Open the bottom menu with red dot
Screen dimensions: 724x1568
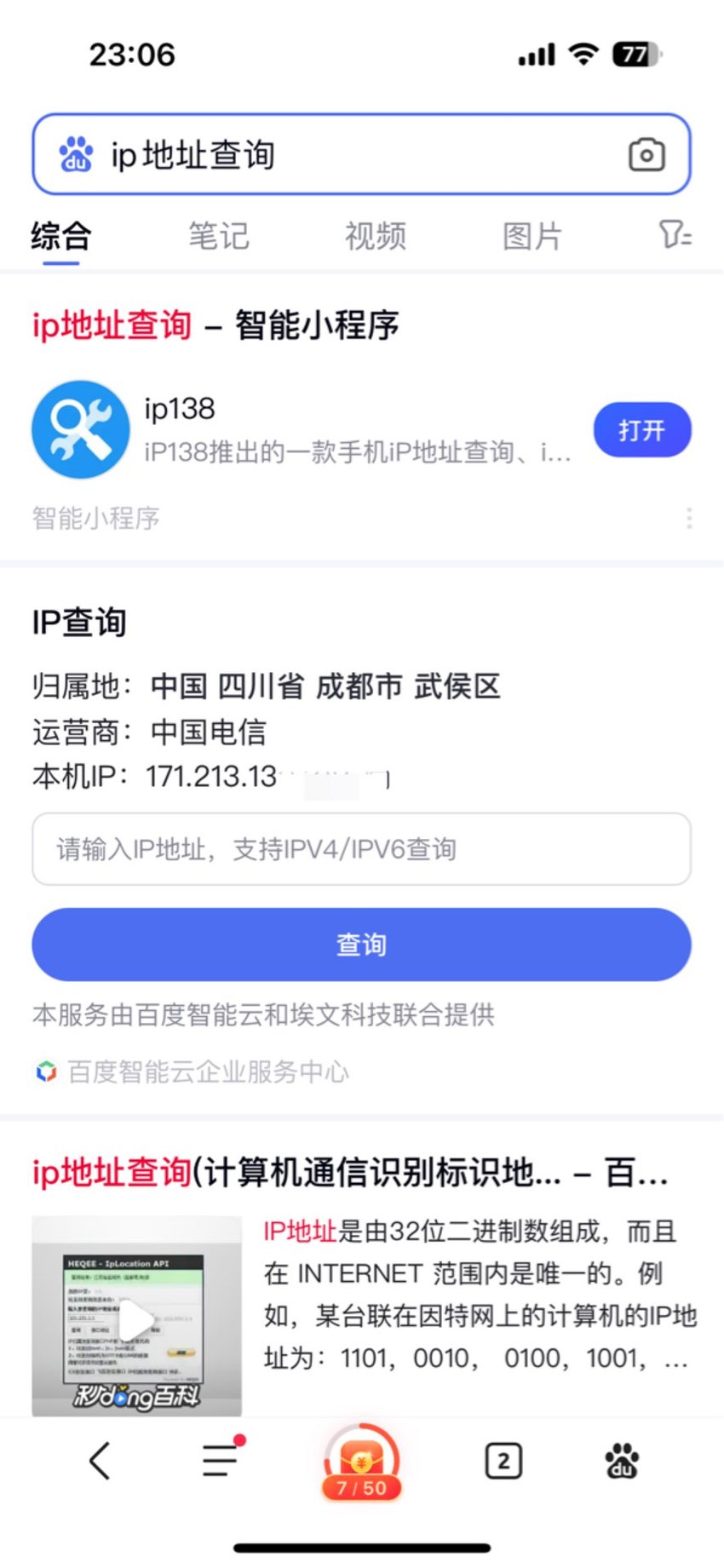(x=222, y=1459)
